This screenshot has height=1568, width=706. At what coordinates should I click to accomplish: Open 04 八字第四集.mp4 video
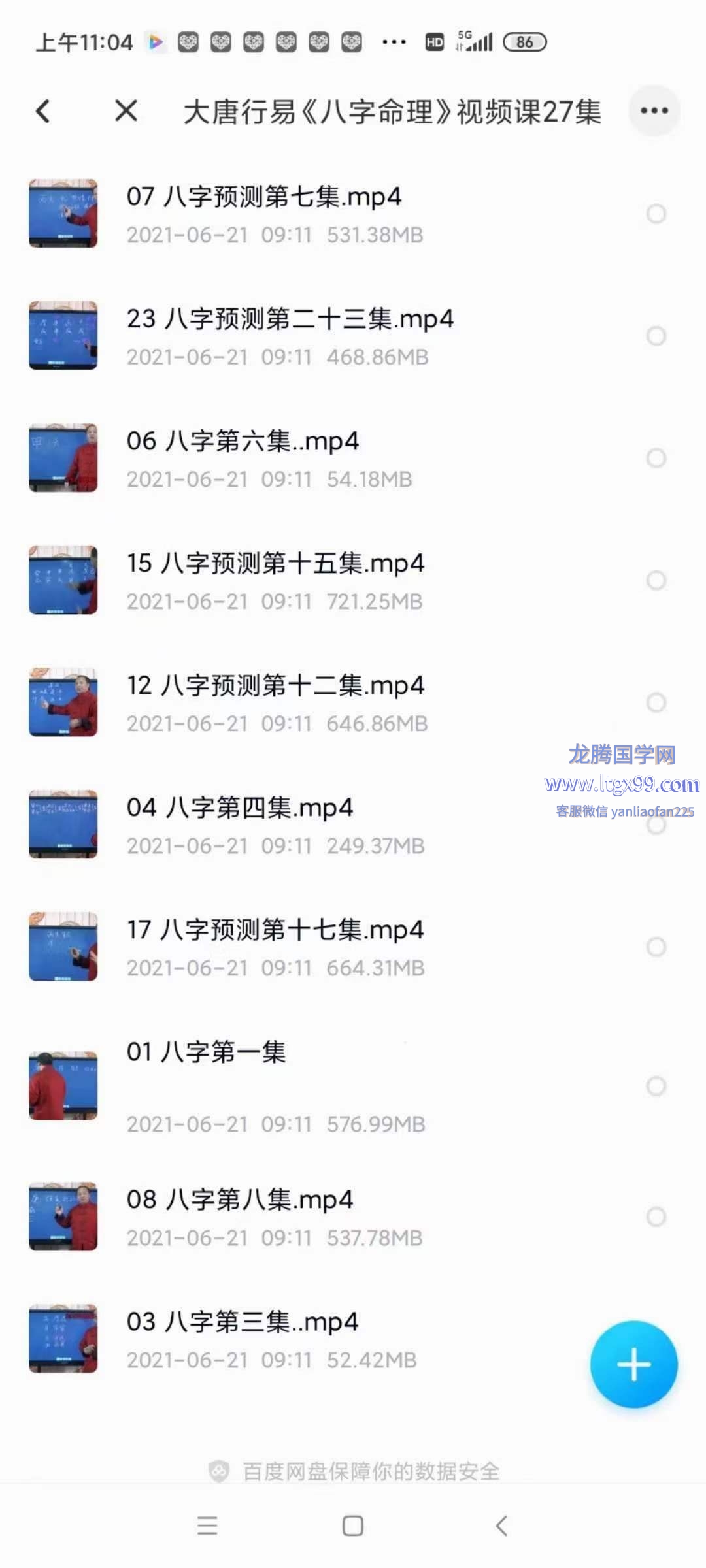click(240, 808)
